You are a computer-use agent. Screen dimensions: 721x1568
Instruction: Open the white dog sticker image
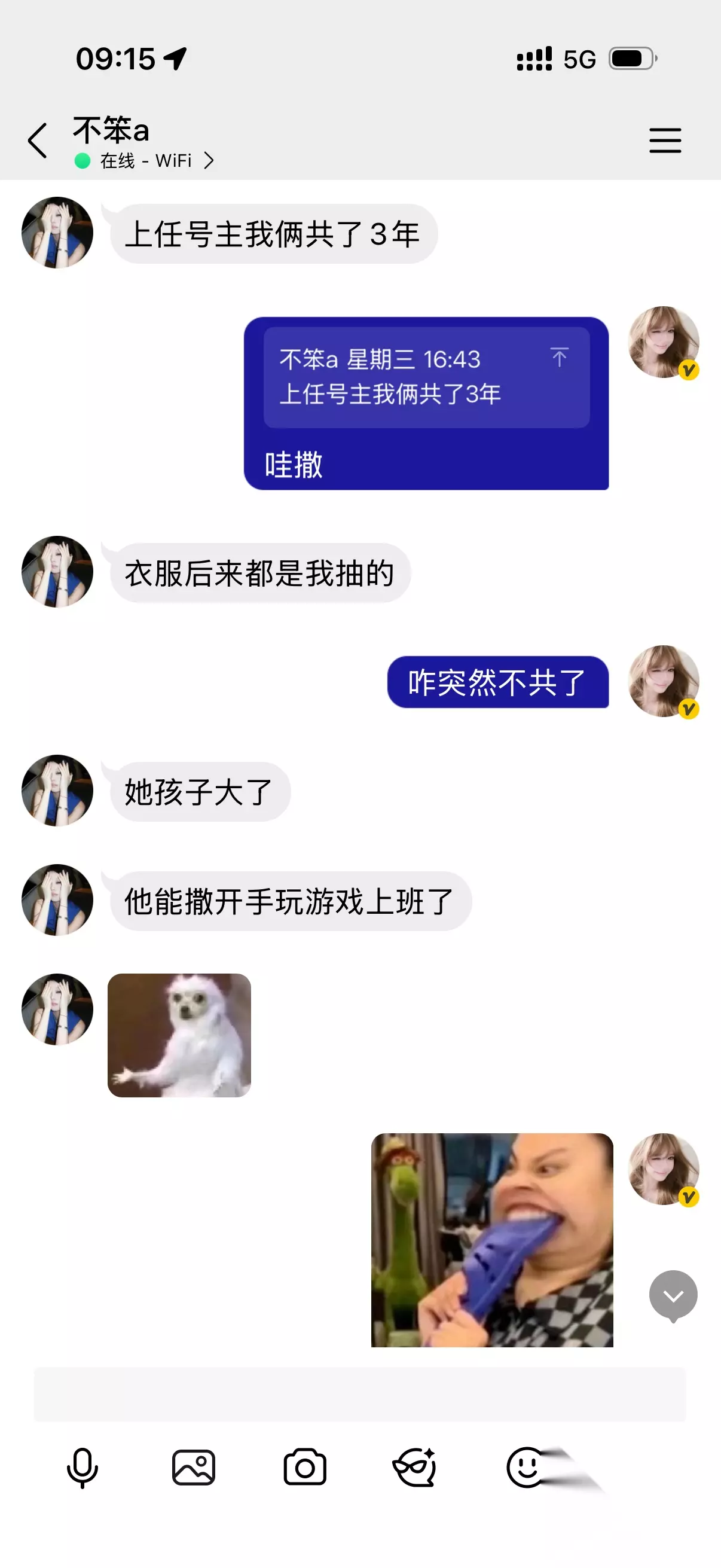pos(179,1035)
